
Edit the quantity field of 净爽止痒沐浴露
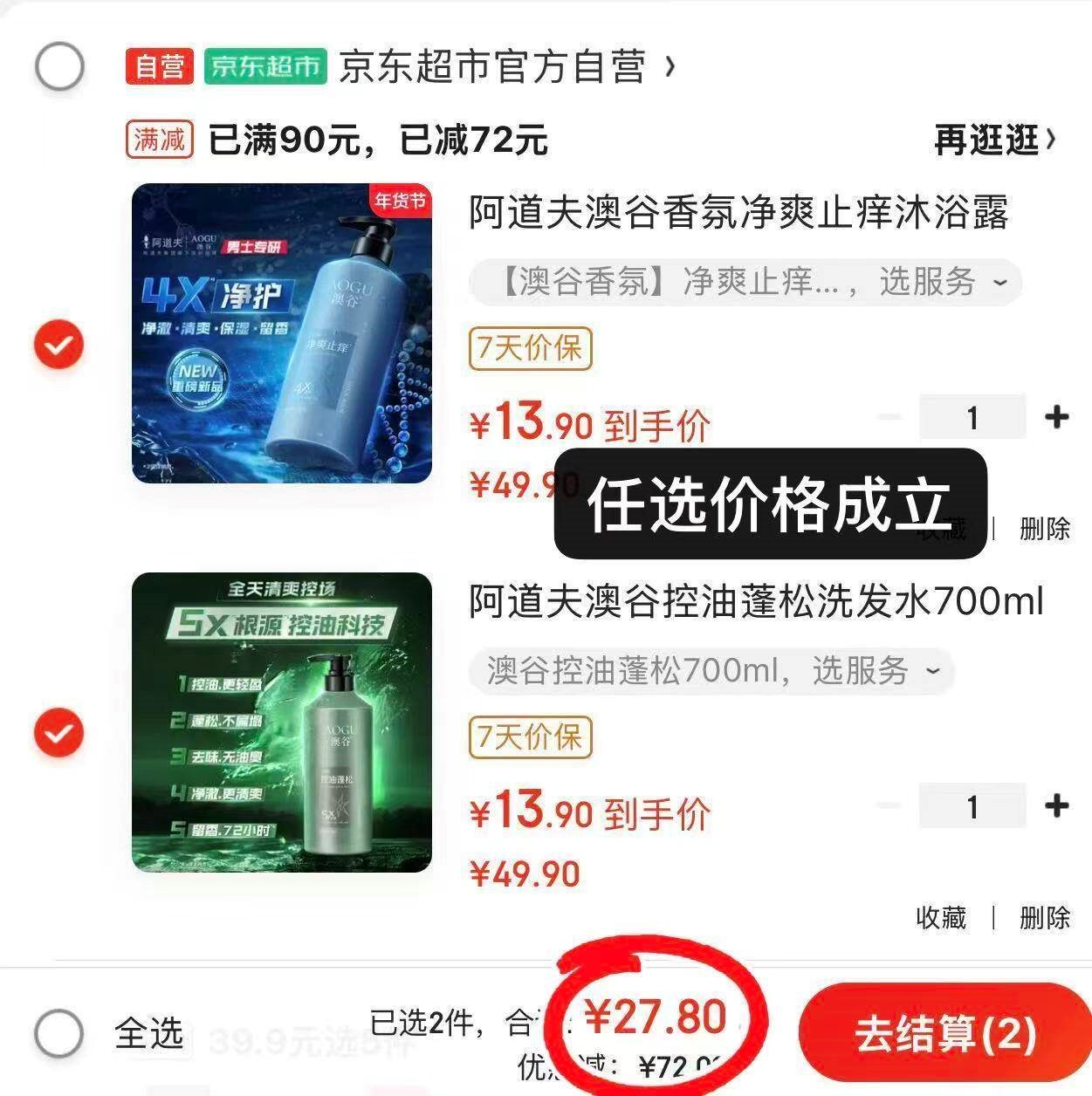point(972,417)
